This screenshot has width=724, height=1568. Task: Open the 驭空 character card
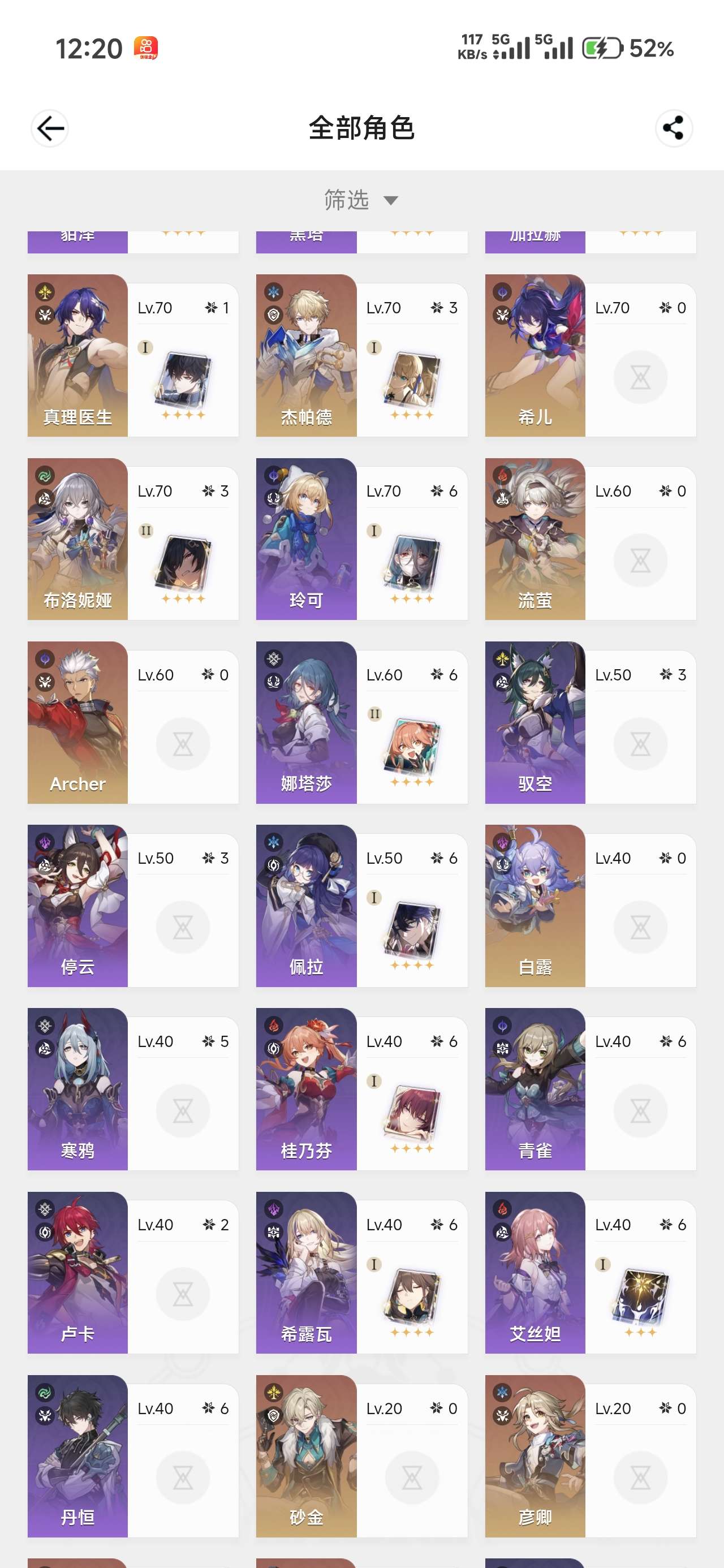click(x=591, y=722)
